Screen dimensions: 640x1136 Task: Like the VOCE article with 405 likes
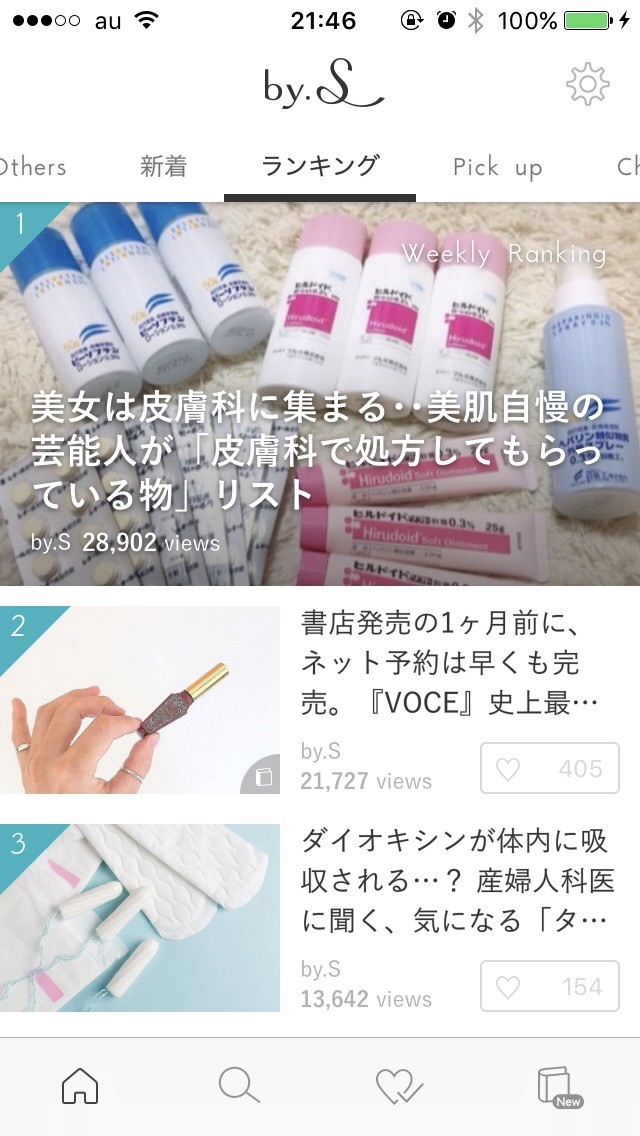pyautogui.click(x=550, y=769)
